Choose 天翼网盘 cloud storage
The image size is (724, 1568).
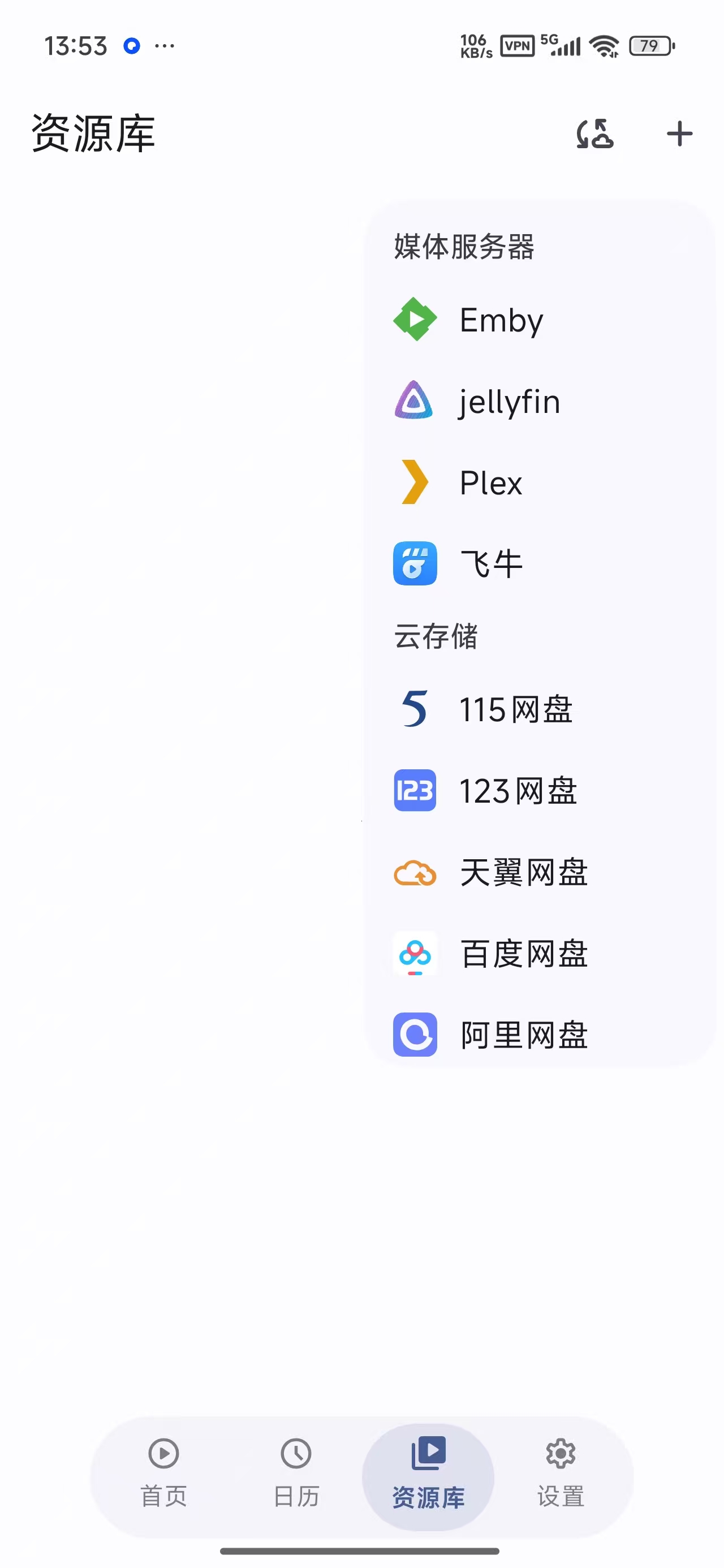pos(540,872)
